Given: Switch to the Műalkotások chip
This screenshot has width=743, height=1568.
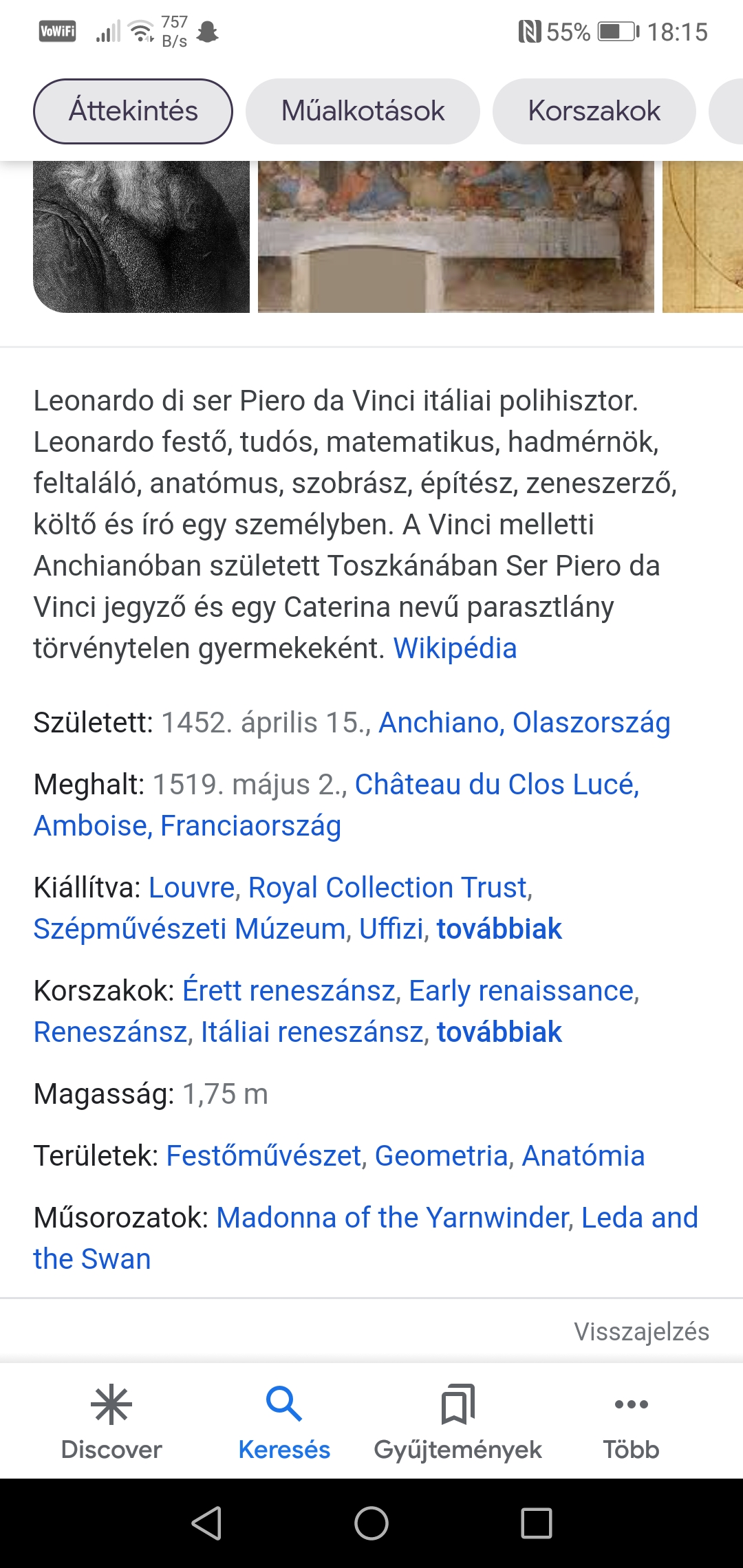Looking at the screenshot, I should click(363, 111).
